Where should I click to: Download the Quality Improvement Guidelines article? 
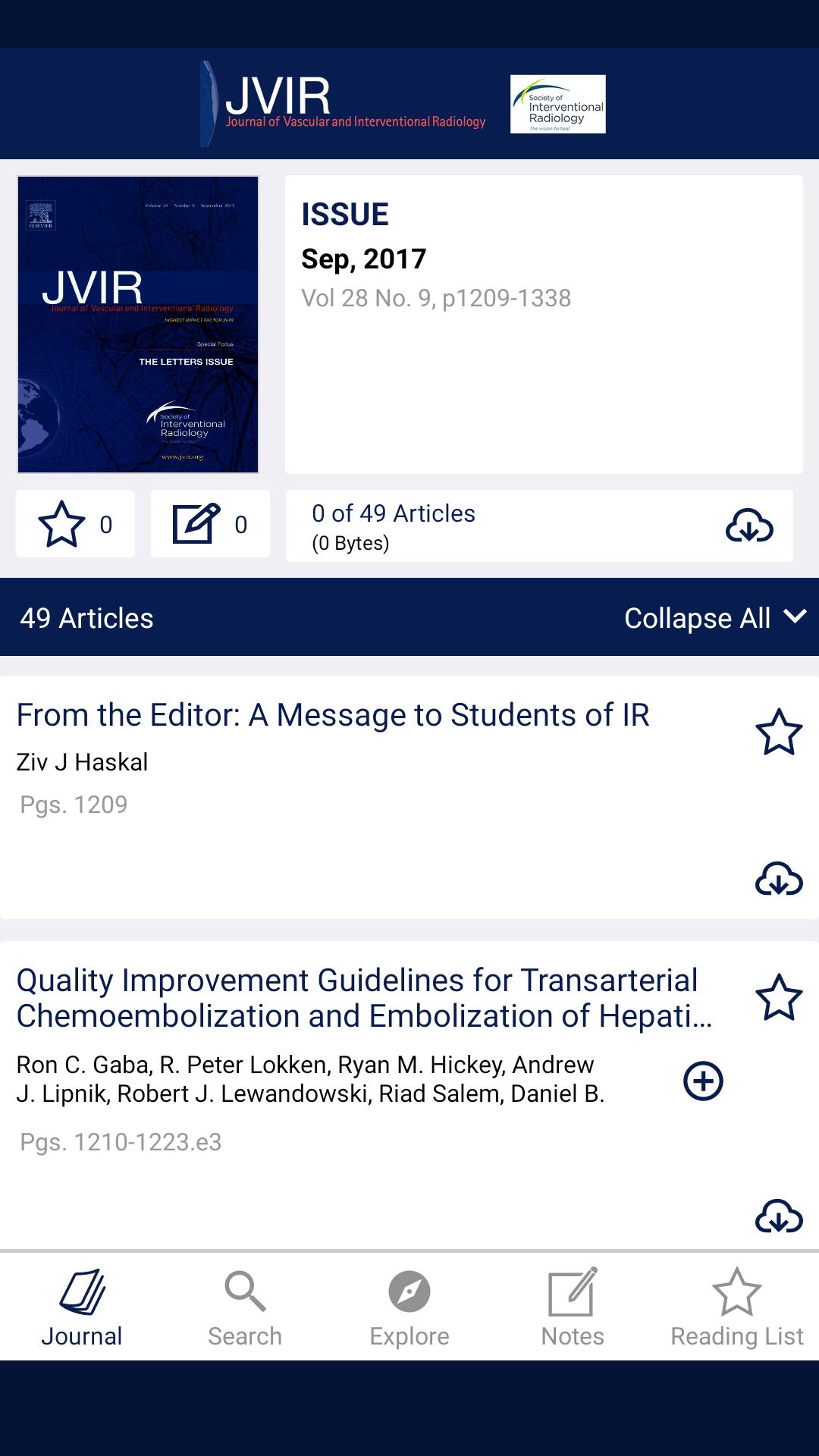[x=778, y=1216]
